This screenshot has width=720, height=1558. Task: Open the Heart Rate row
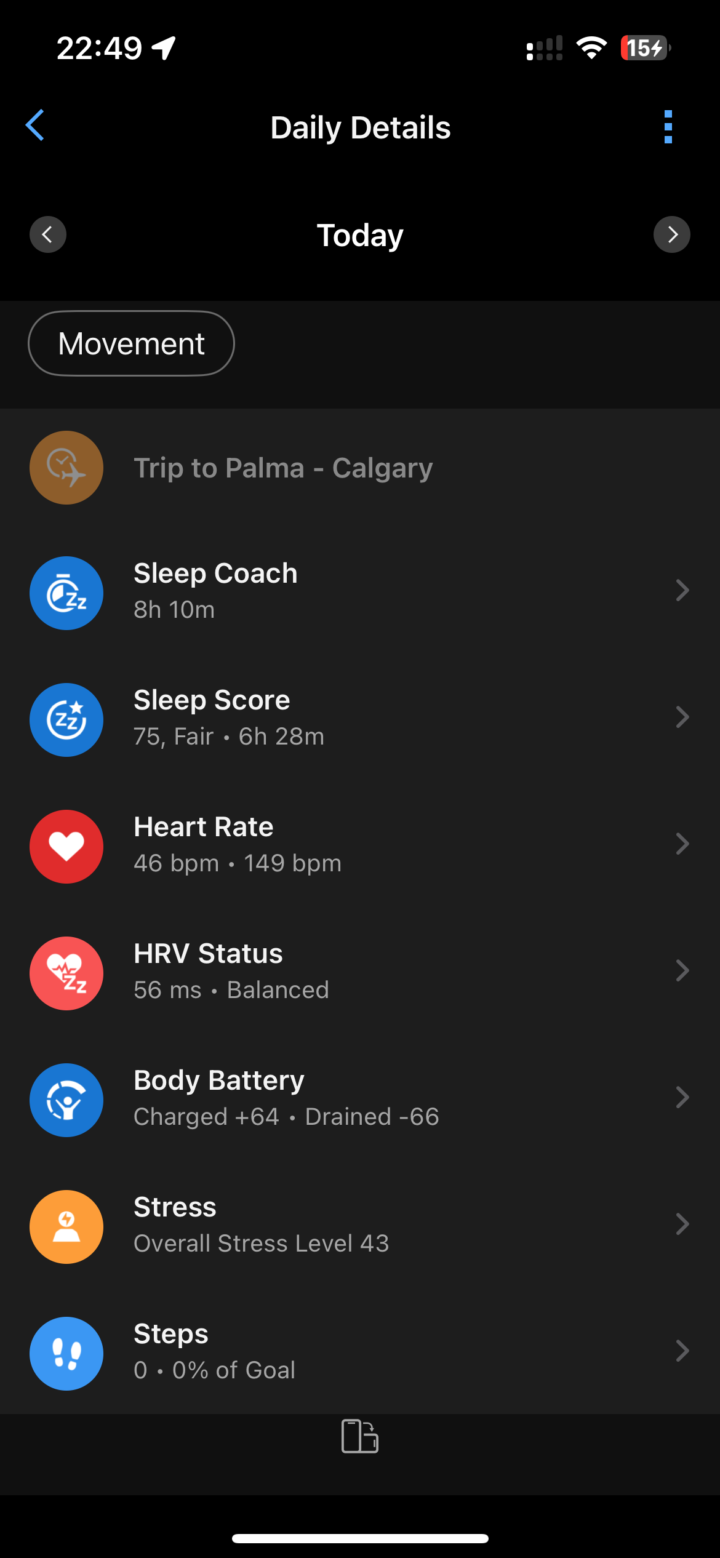tap(360, 844)
